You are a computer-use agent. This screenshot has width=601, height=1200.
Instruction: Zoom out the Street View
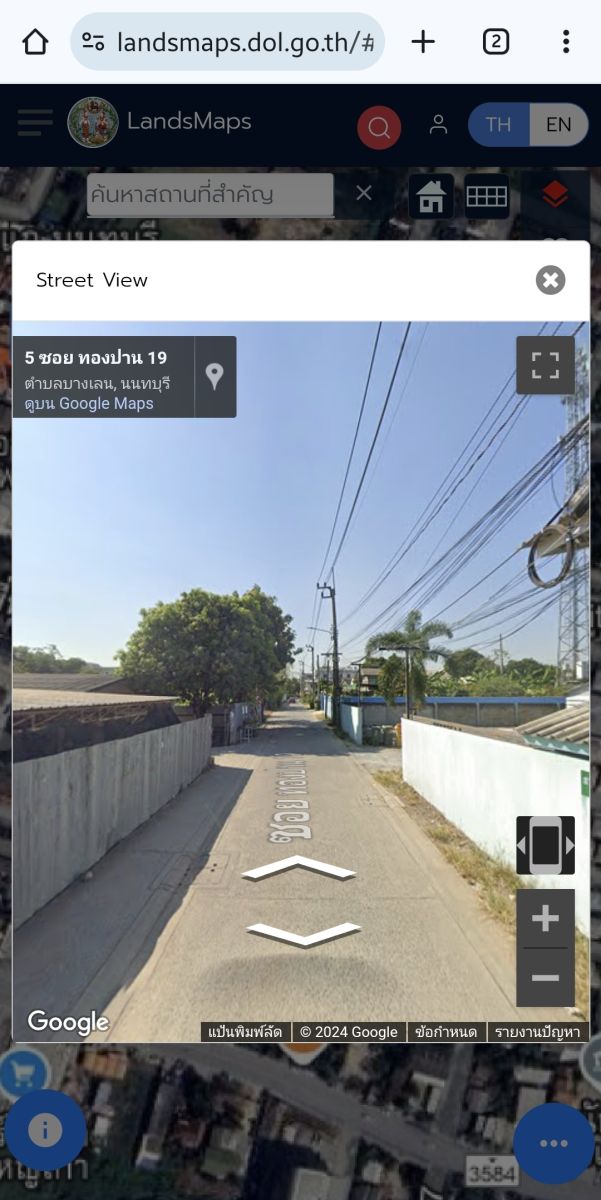545,977
